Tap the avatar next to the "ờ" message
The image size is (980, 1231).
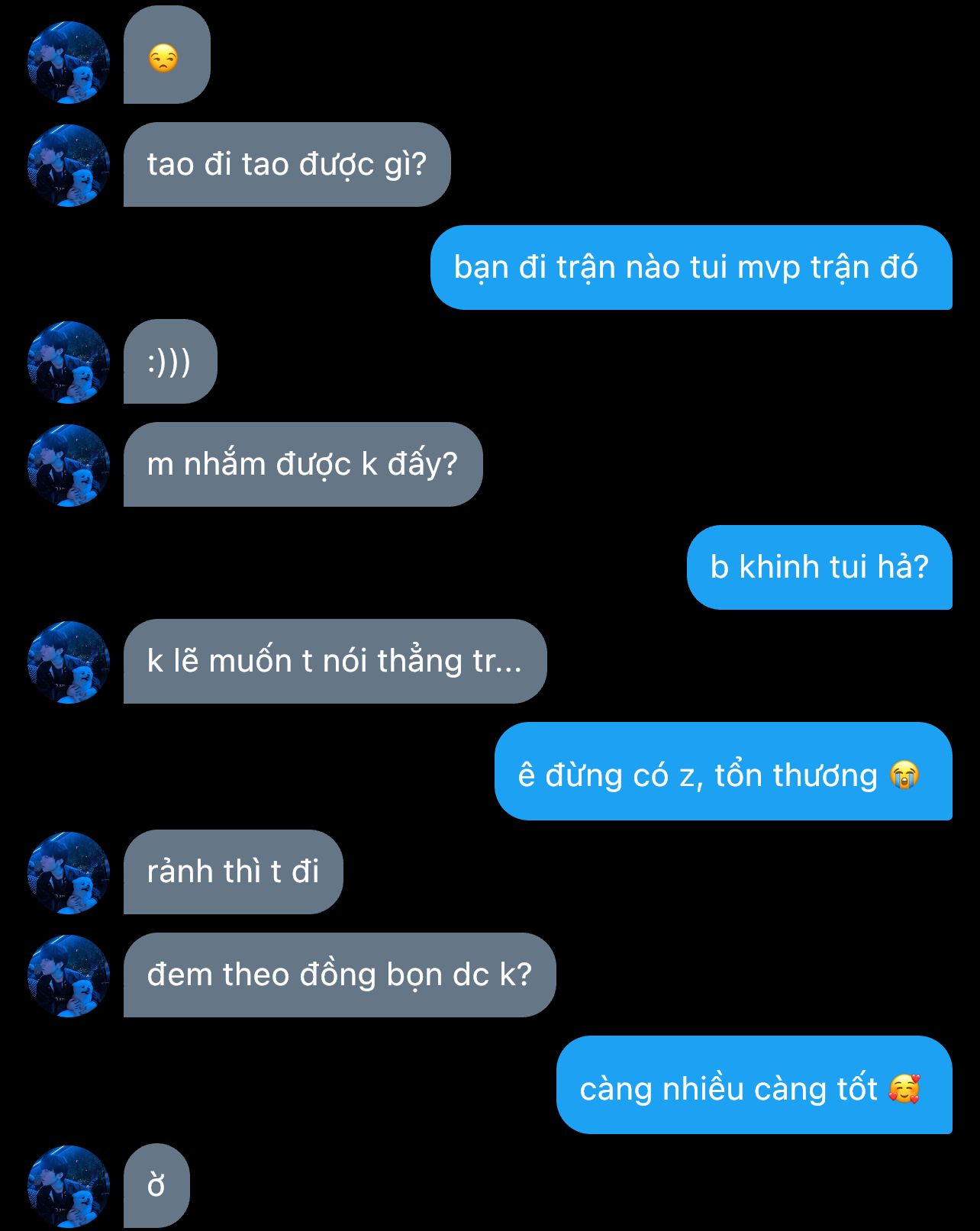pos(68,1185)
